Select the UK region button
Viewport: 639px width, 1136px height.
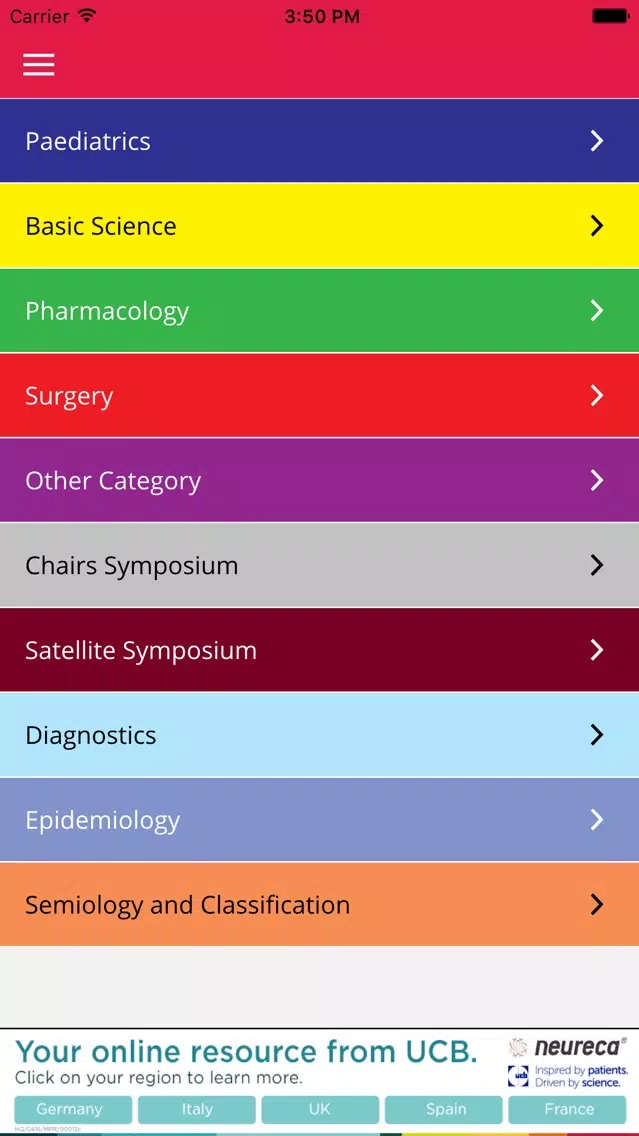click(320, 1109)
